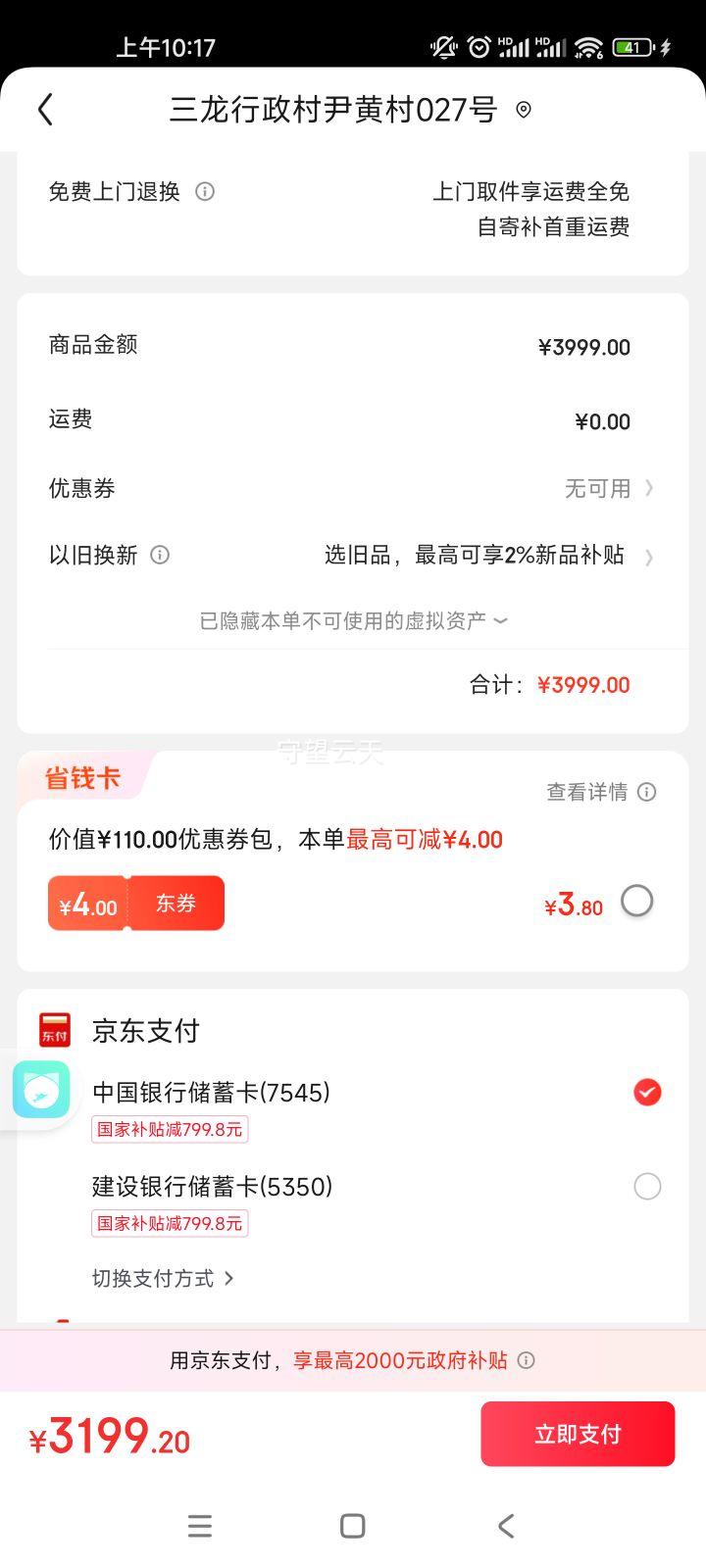The width and height of the screenshot is (706, 1568).
Task: Go back using the top-left arrow
Action: pyautogui.click(x=45, y=110)
